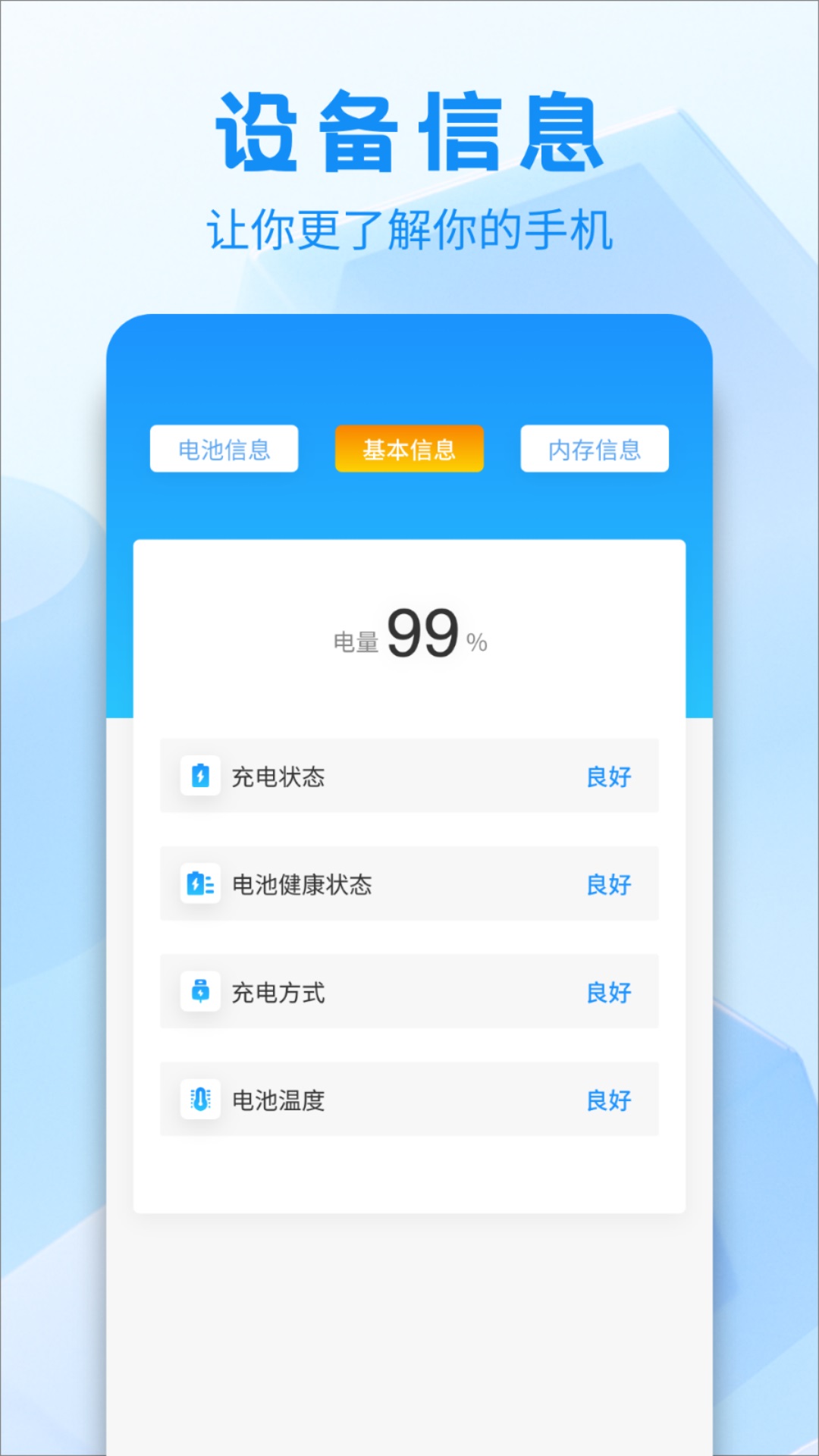Viewport: 819px width, 1456px height.
Task: Click the 充电状态 row
Action: tap(409, 777)
